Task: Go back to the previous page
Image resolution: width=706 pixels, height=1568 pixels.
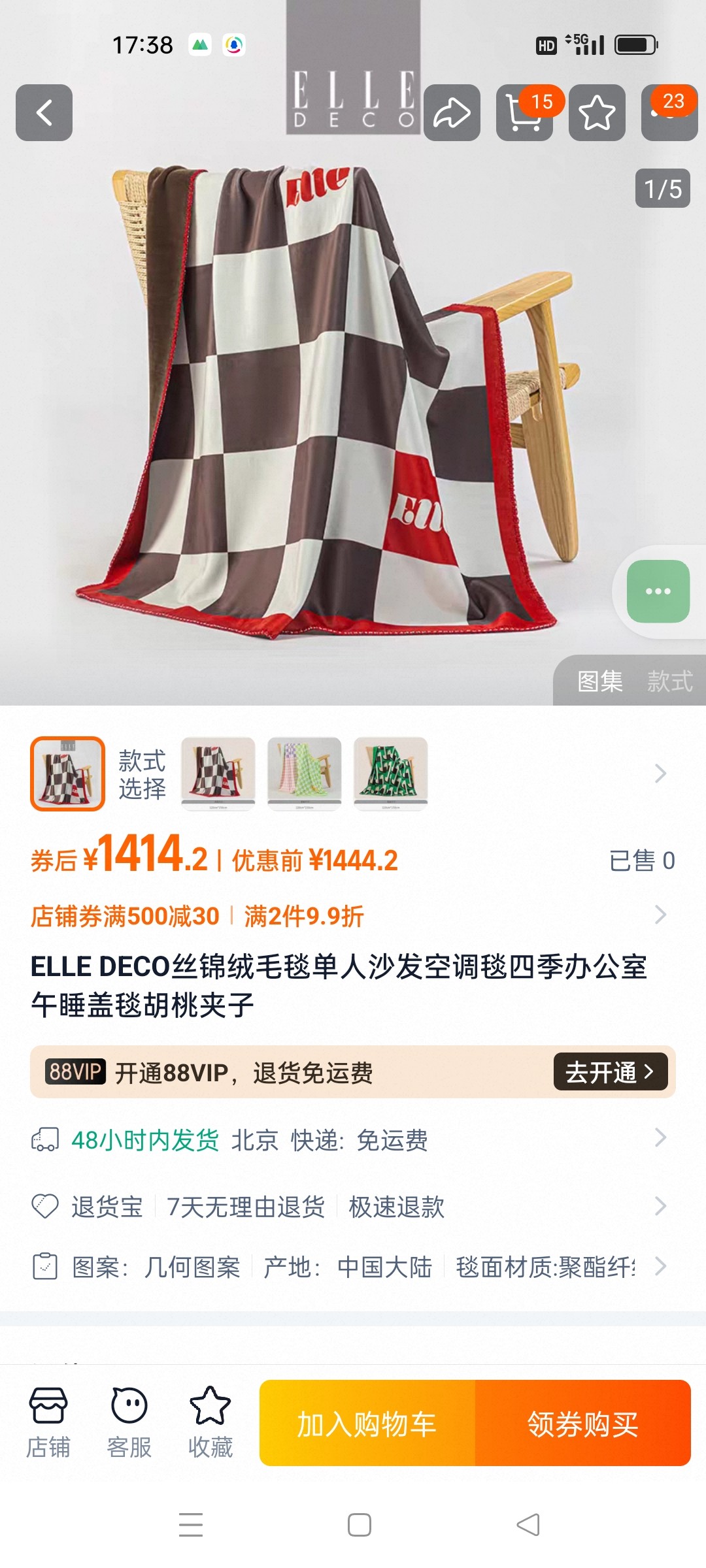Action: pos(44,112)
